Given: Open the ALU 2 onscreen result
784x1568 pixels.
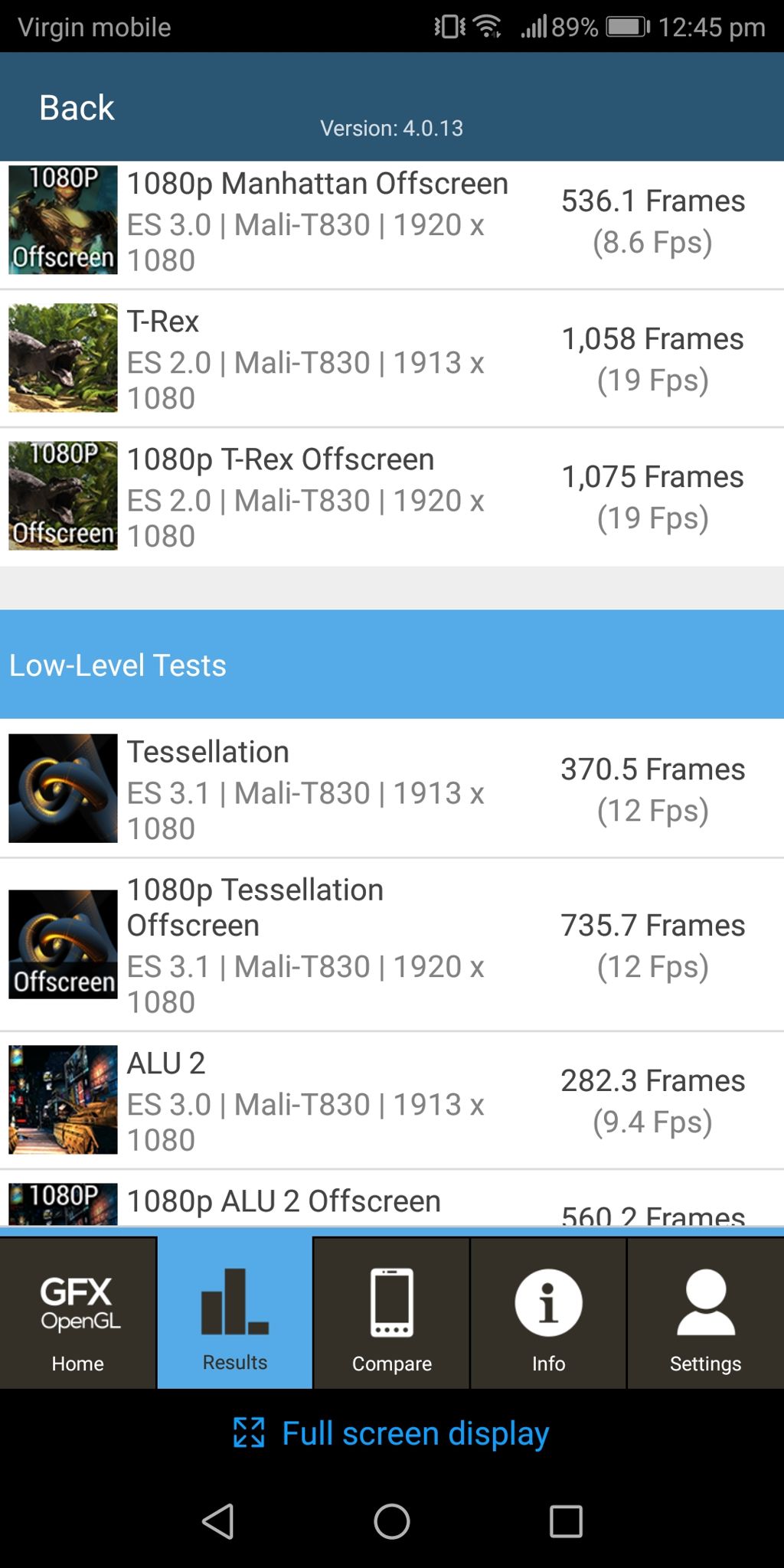Looking at the screenshot, I should click(392, 1100).
